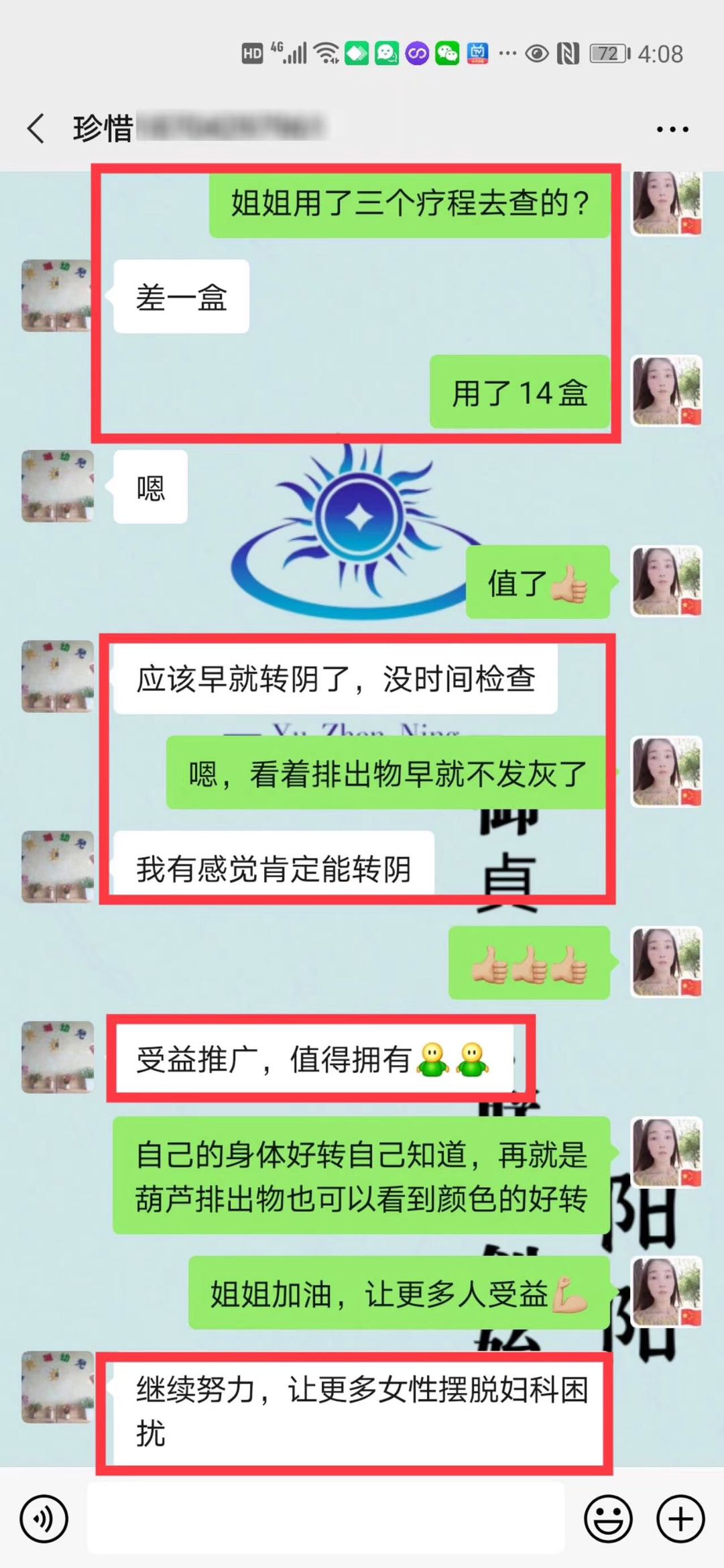
Task: Open contact avatar beside '差一盒' message
Action: pos(57,296)
